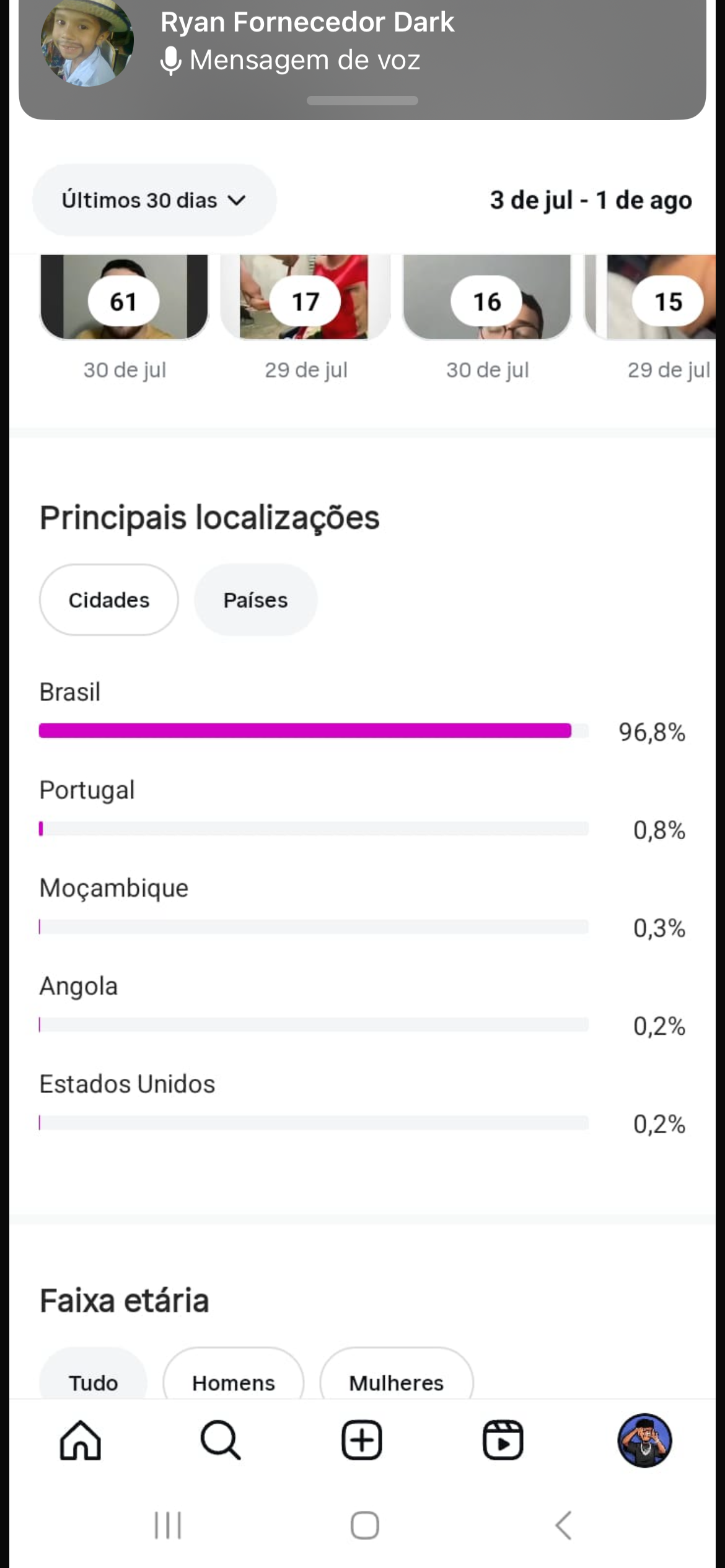The width and height of the screenshot is (725, 1568).
Task: Open Ryan Fornecedor Dark voice message notification
Action: (x=362, y=56)
